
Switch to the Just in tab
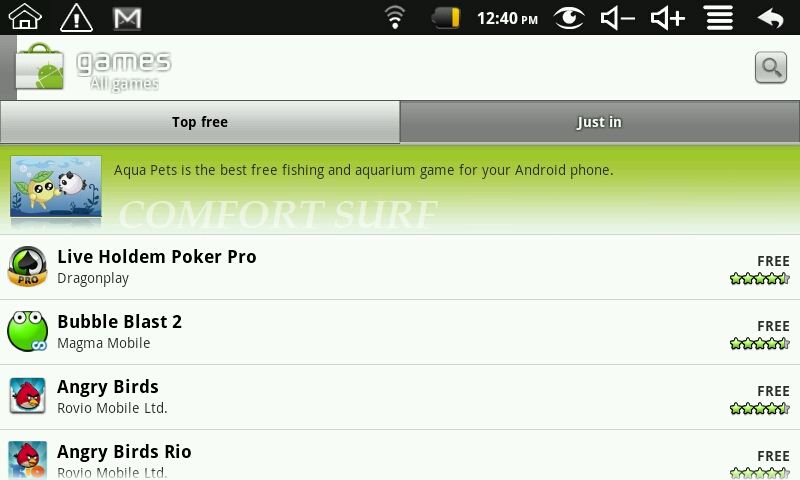click(x=599, y=122)
